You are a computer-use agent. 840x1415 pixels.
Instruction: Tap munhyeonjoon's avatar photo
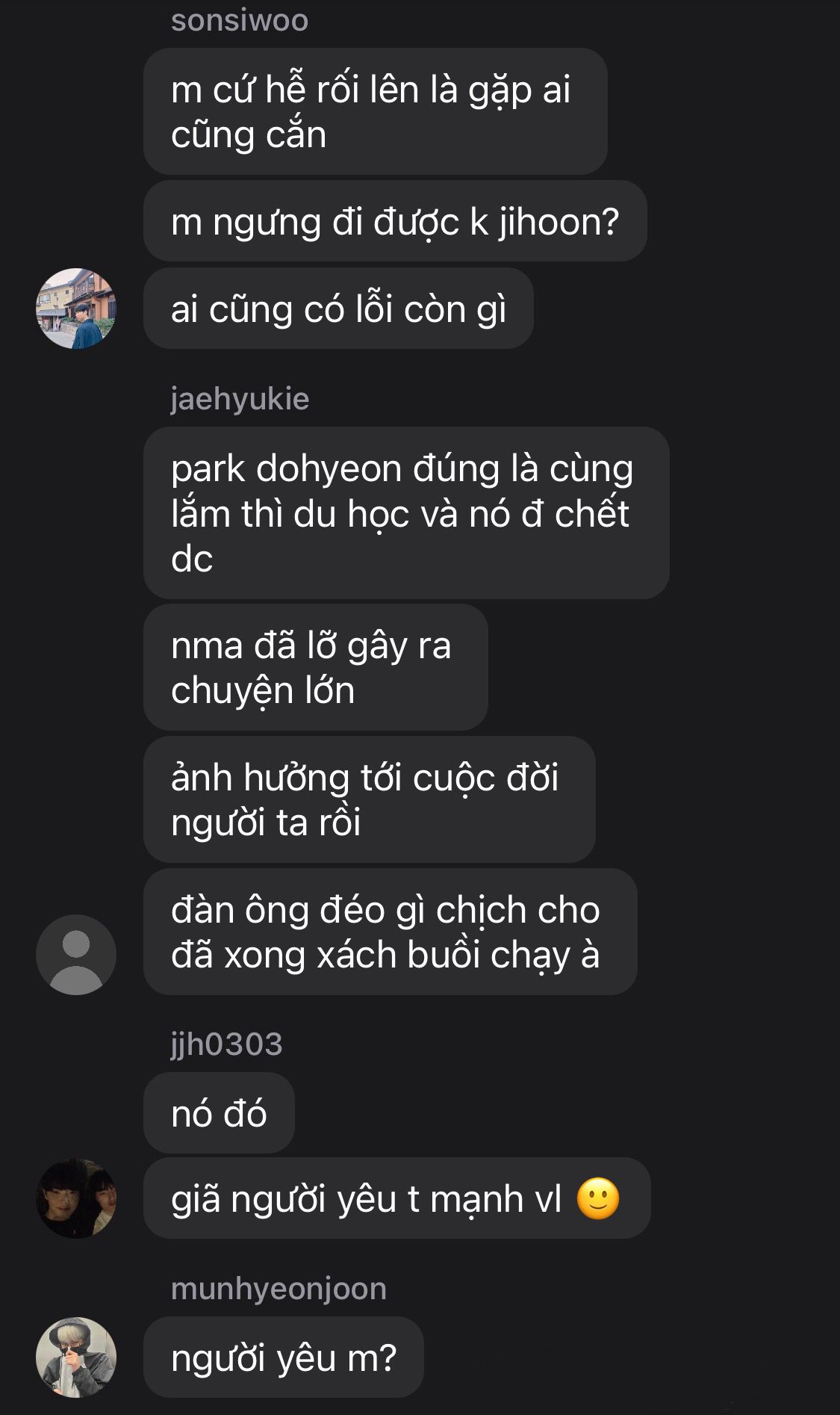pyautogui.click(x=76, y=1357)
